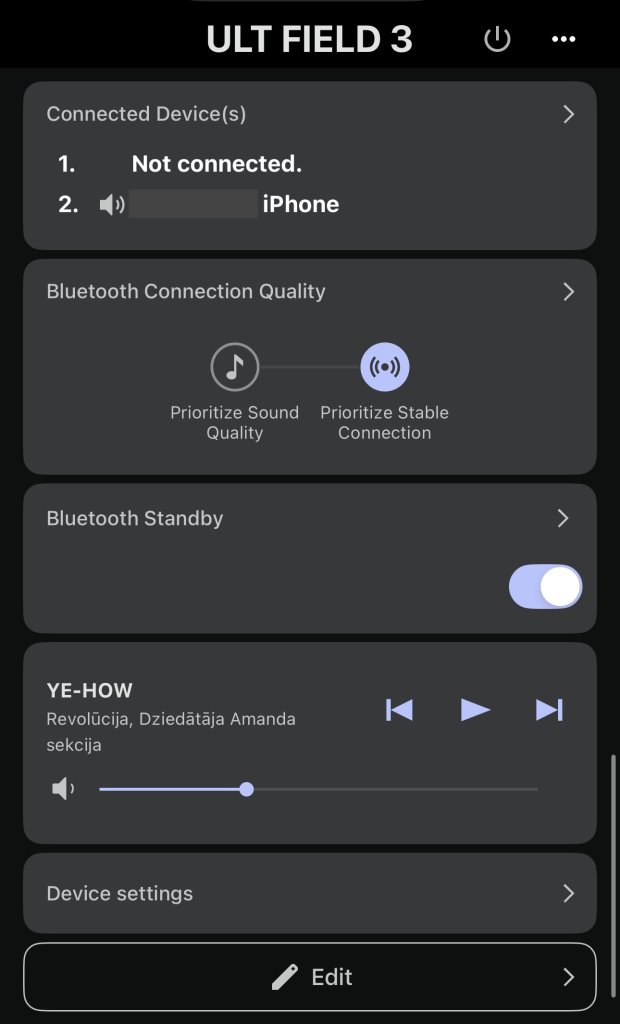The height and width of the screenshot is (1024, 620).
Task: Skip to the previous track
Action: (x=399, y=709)
